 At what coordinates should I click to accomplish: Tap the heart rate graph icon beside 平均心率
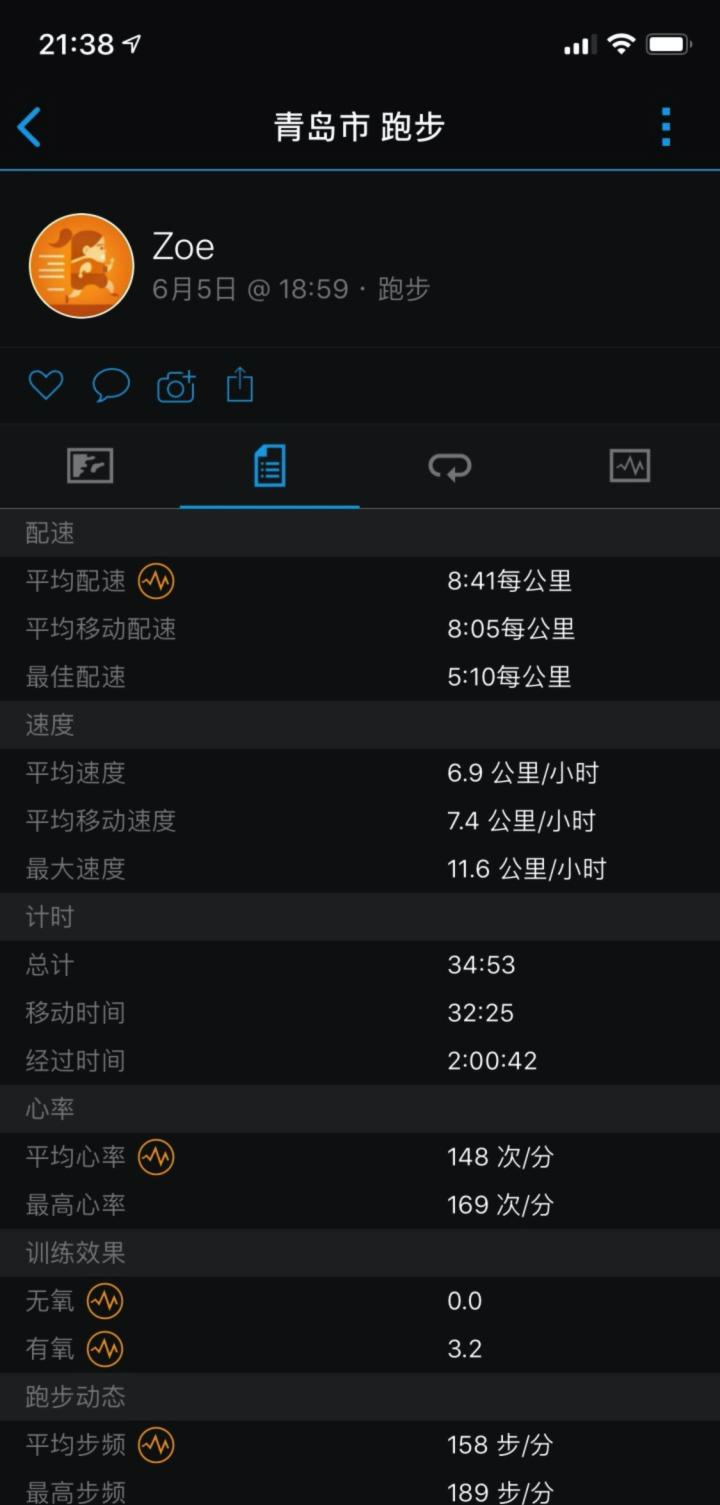tap(156, 1157)
